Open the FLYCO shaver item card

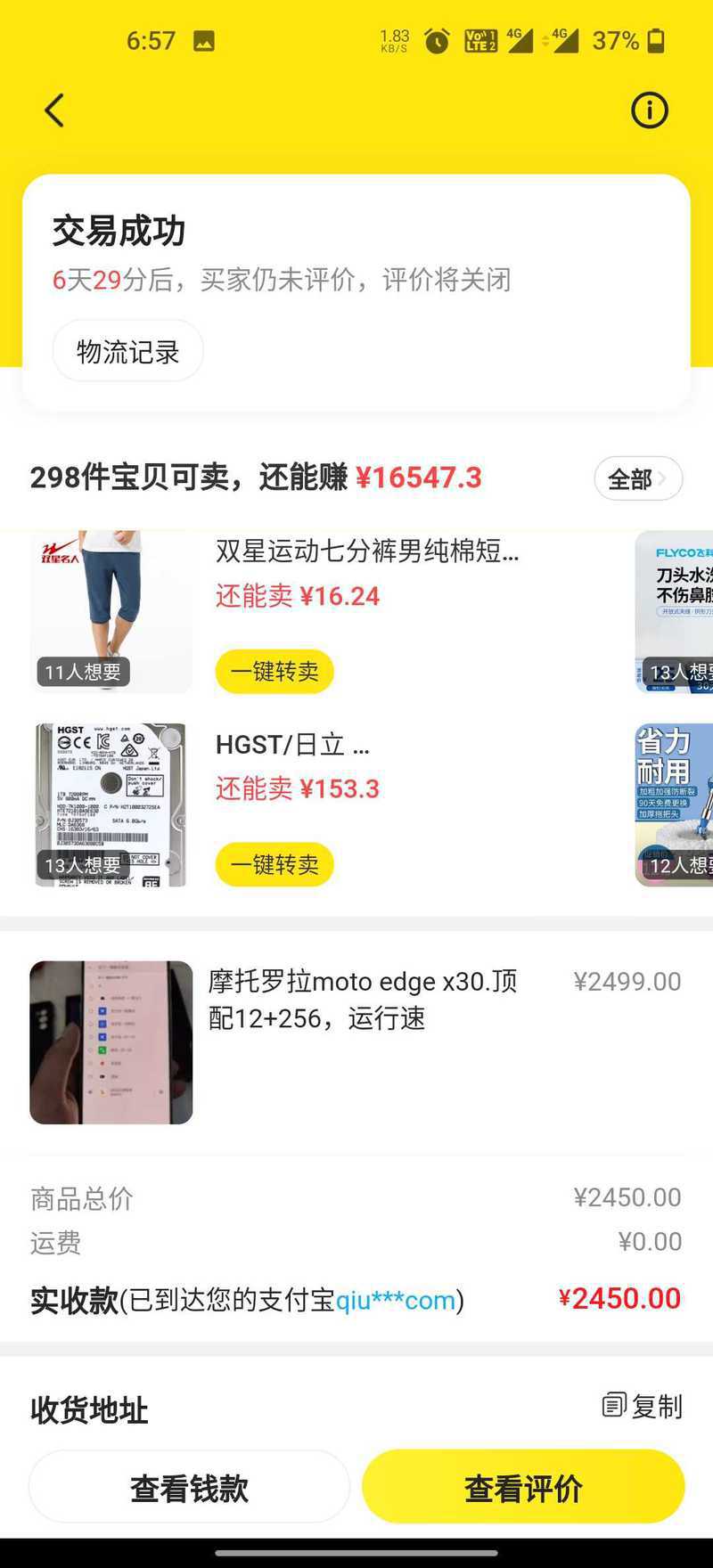[x=676, y=613]
